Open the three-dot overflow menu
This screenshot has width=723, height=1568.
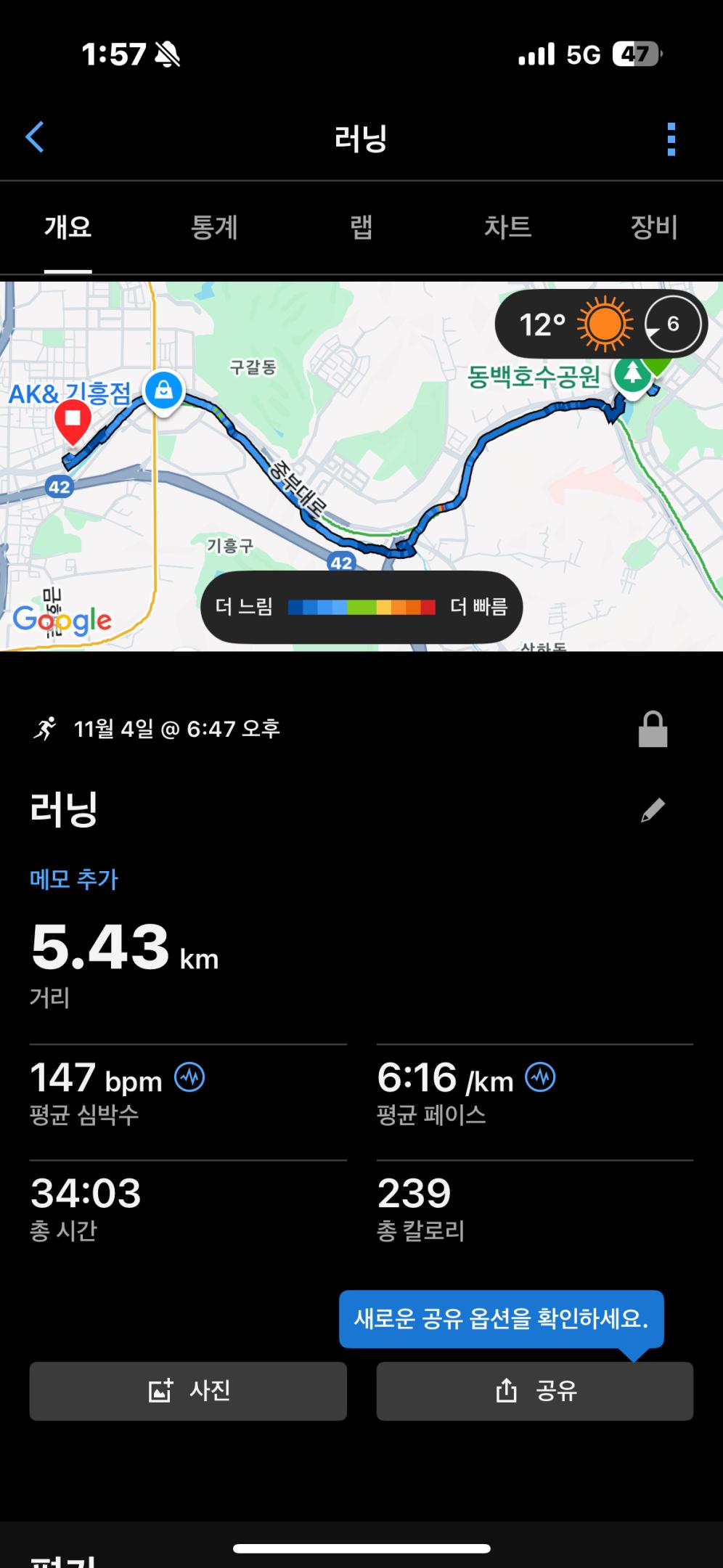coord(671,136)
